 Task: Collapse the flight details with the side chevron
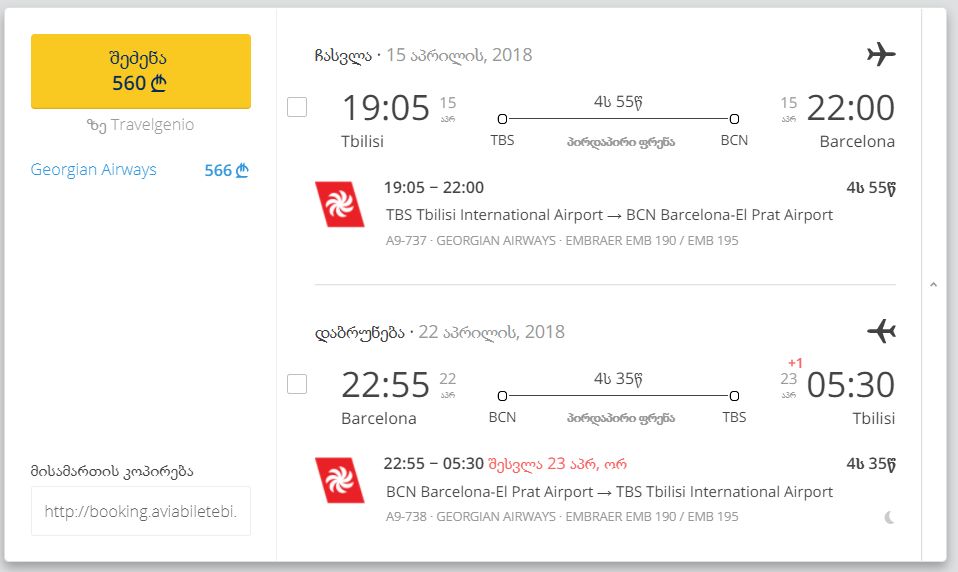[x=933, y=285]
